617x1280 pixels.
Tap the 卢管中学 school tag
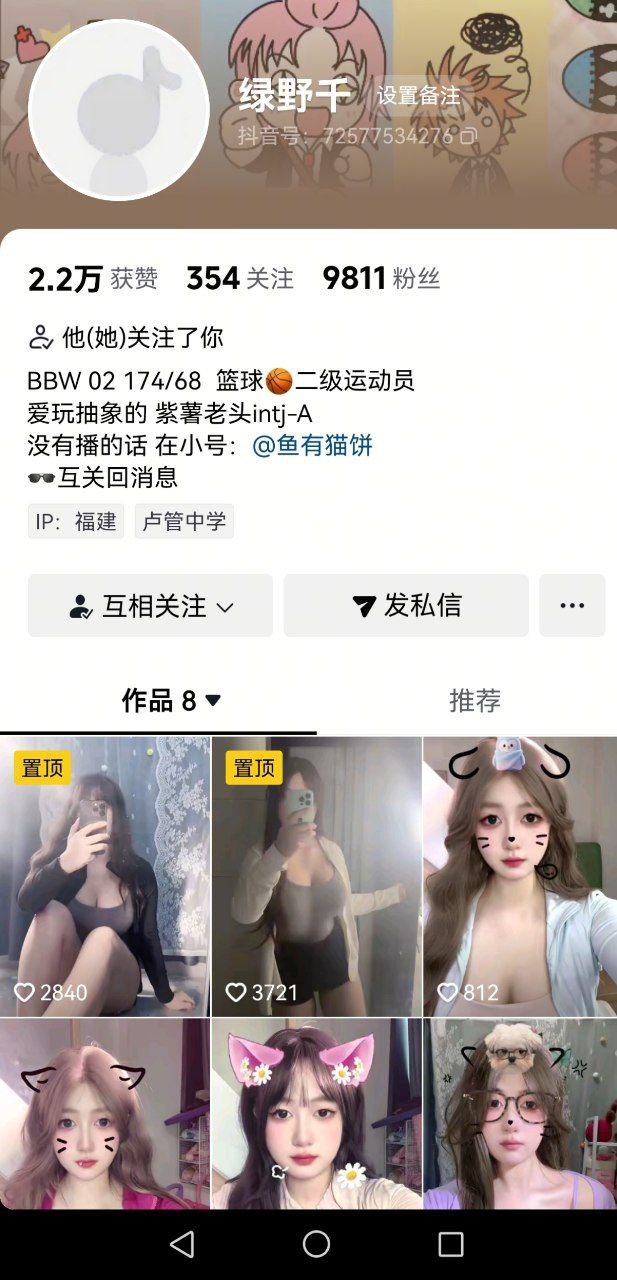tap(184, 521)
